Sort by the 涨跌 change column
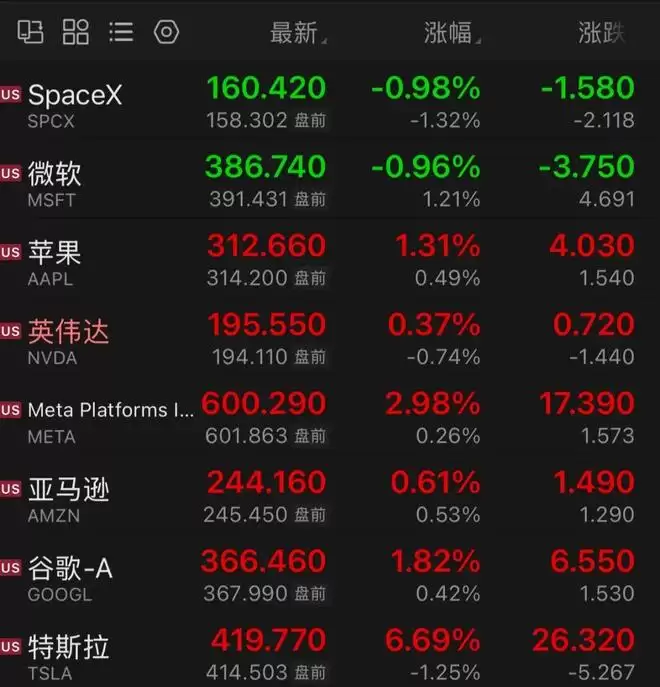 tap(601, 33)
